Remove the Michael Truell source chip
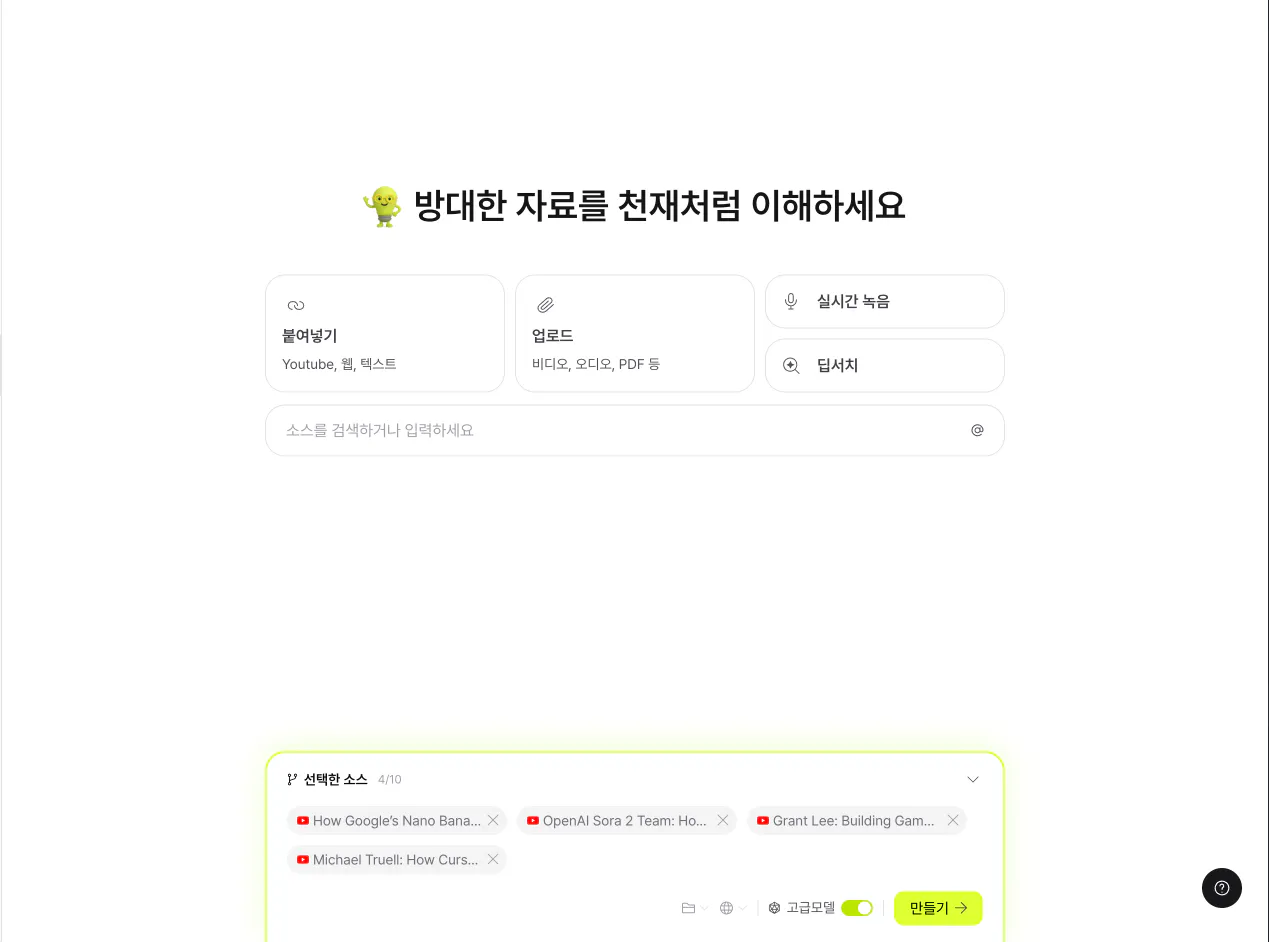Screen dimensions: 1269x942 pos(493,859)
